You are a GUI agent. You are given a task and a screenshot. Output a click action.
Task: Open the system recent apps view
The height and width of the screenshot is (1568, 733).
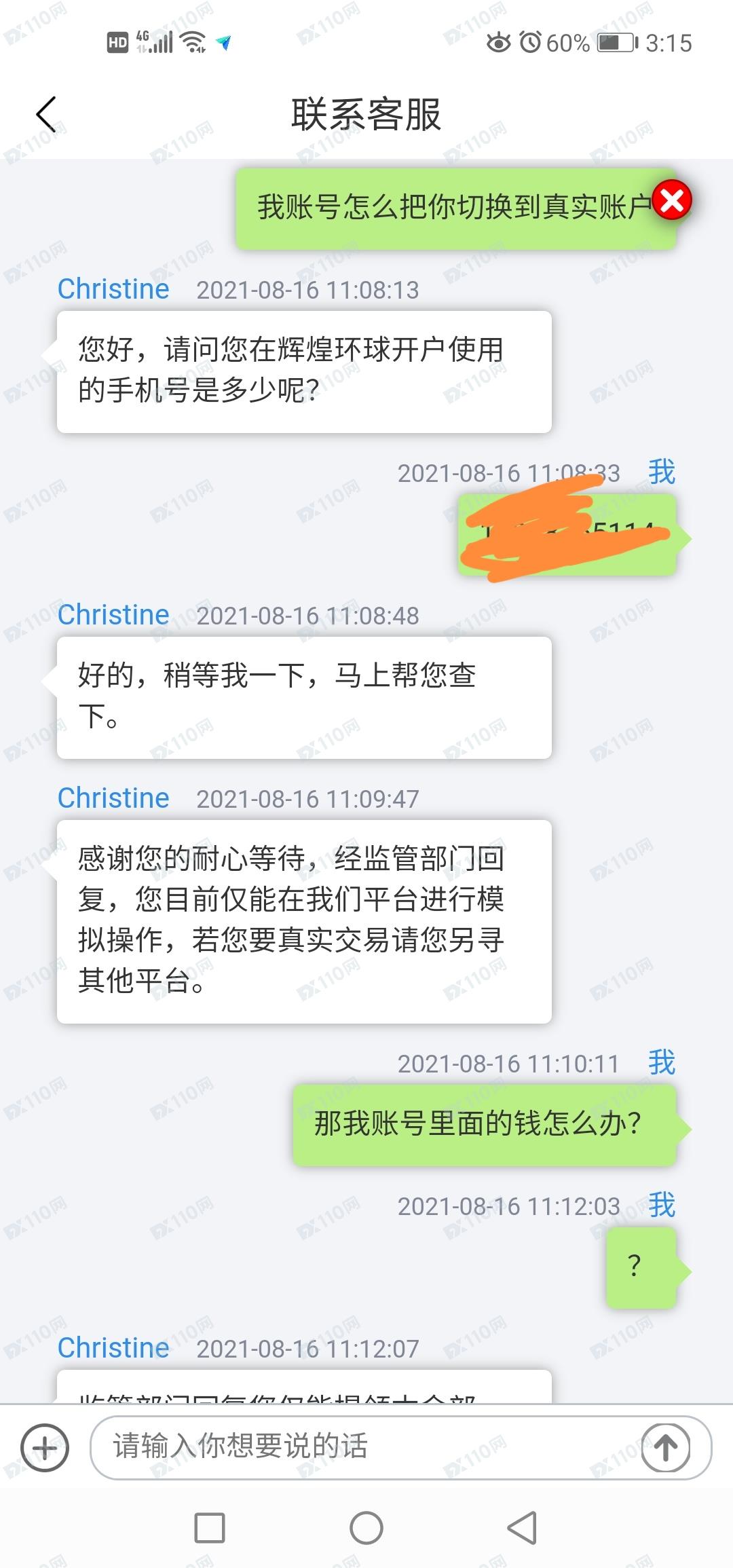click(x=210, y=1528)
